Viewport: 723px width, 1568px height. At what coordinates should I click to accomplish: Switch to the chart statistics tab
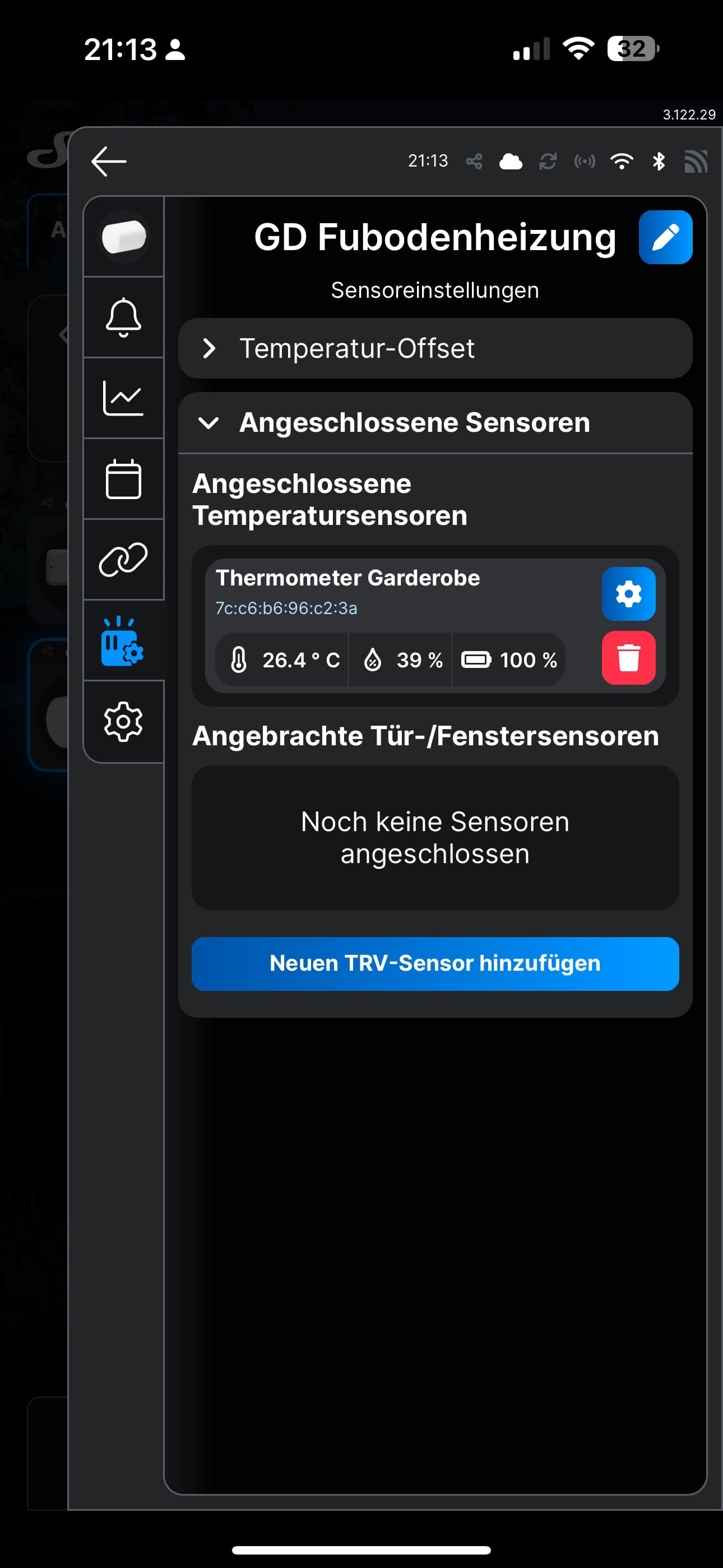[x=123, y=398]
